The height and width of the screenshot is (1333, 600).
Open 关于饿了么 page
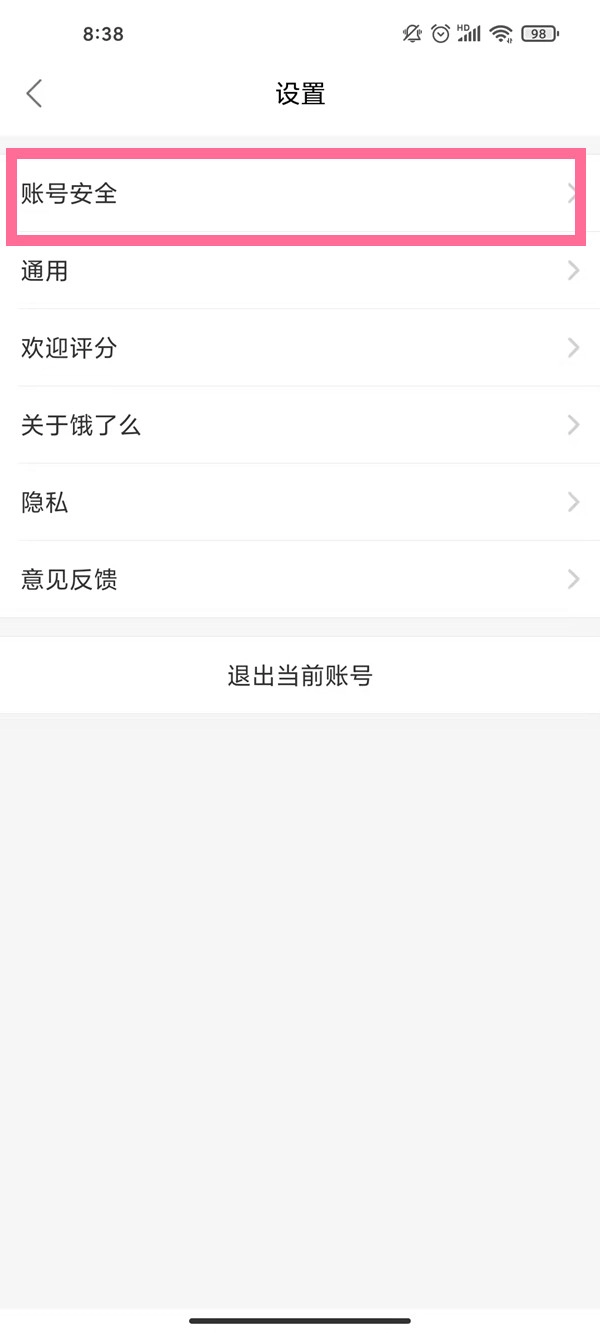300,425
